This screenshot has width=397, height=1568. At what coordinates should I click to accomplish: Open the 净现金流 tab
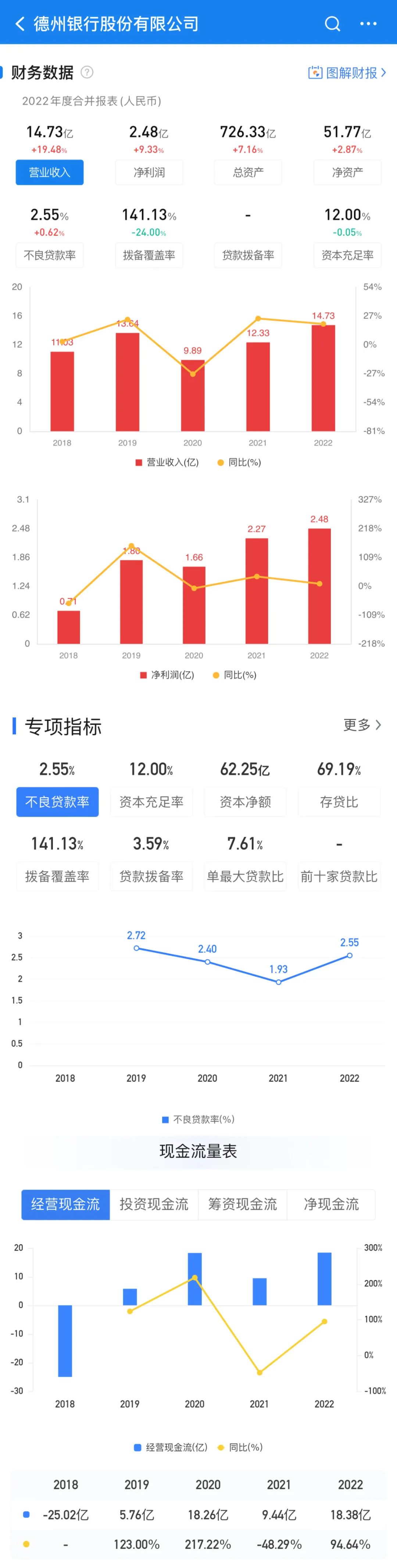331,1204
